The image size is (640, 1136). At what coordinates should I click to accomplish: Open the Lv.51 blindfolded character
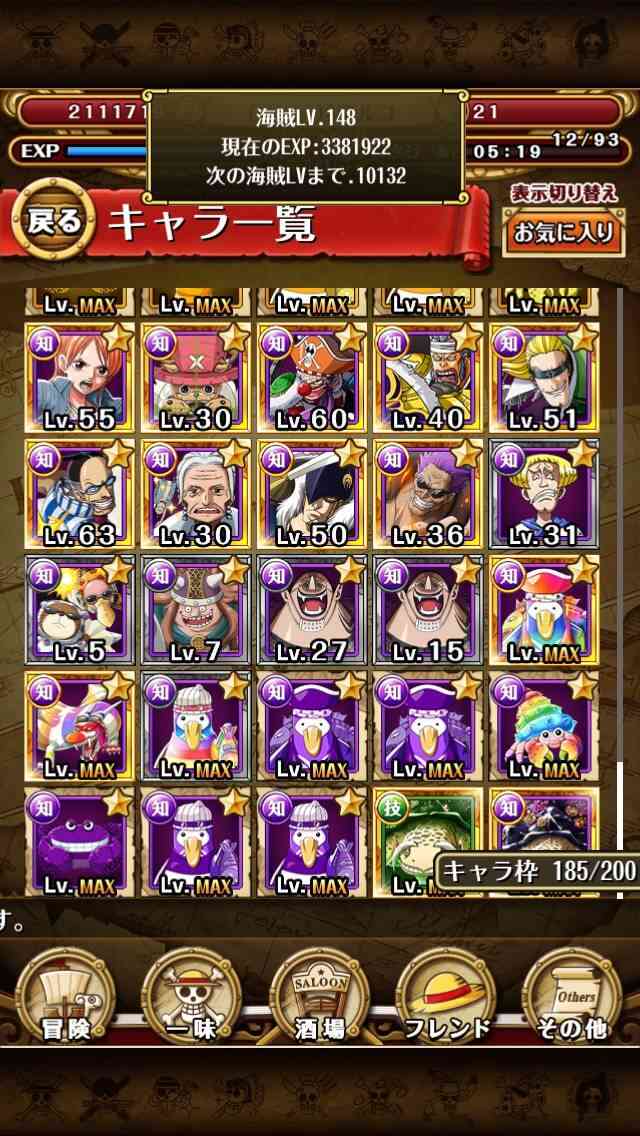[544, 377]
